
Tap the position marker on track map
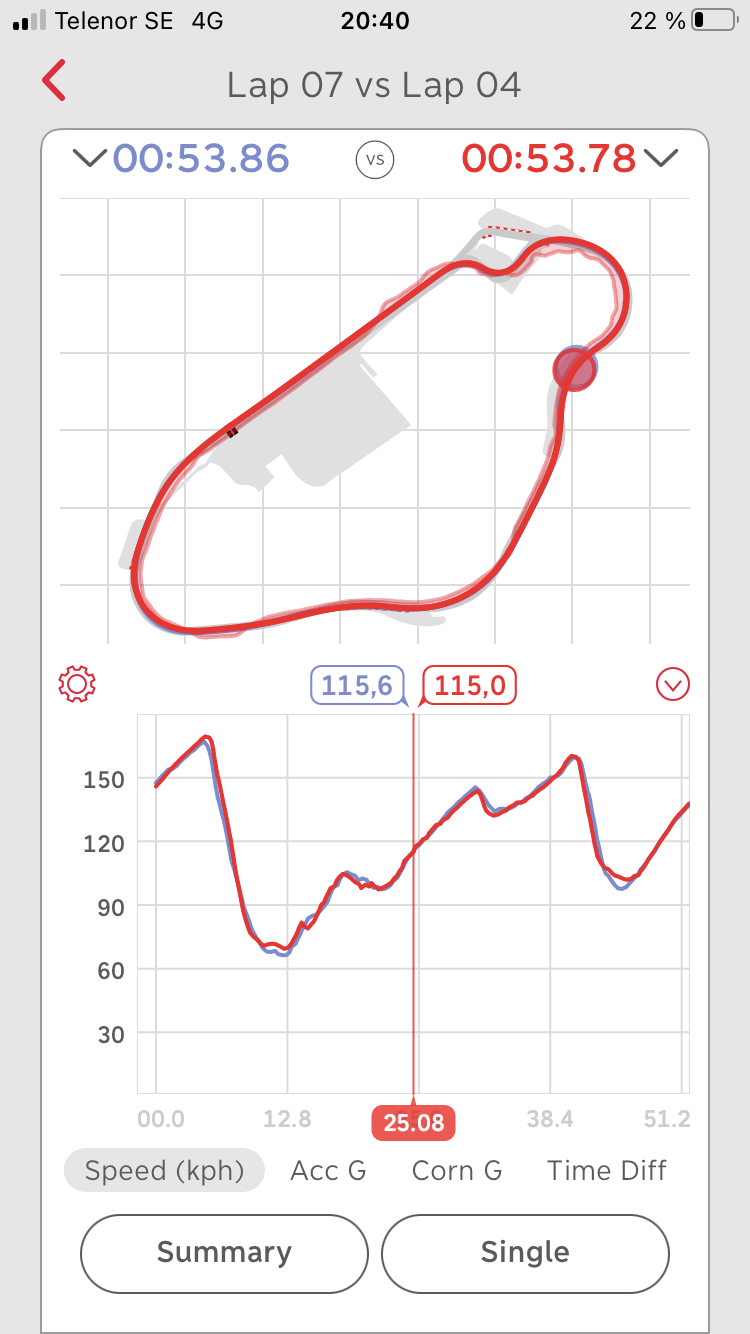575,369
